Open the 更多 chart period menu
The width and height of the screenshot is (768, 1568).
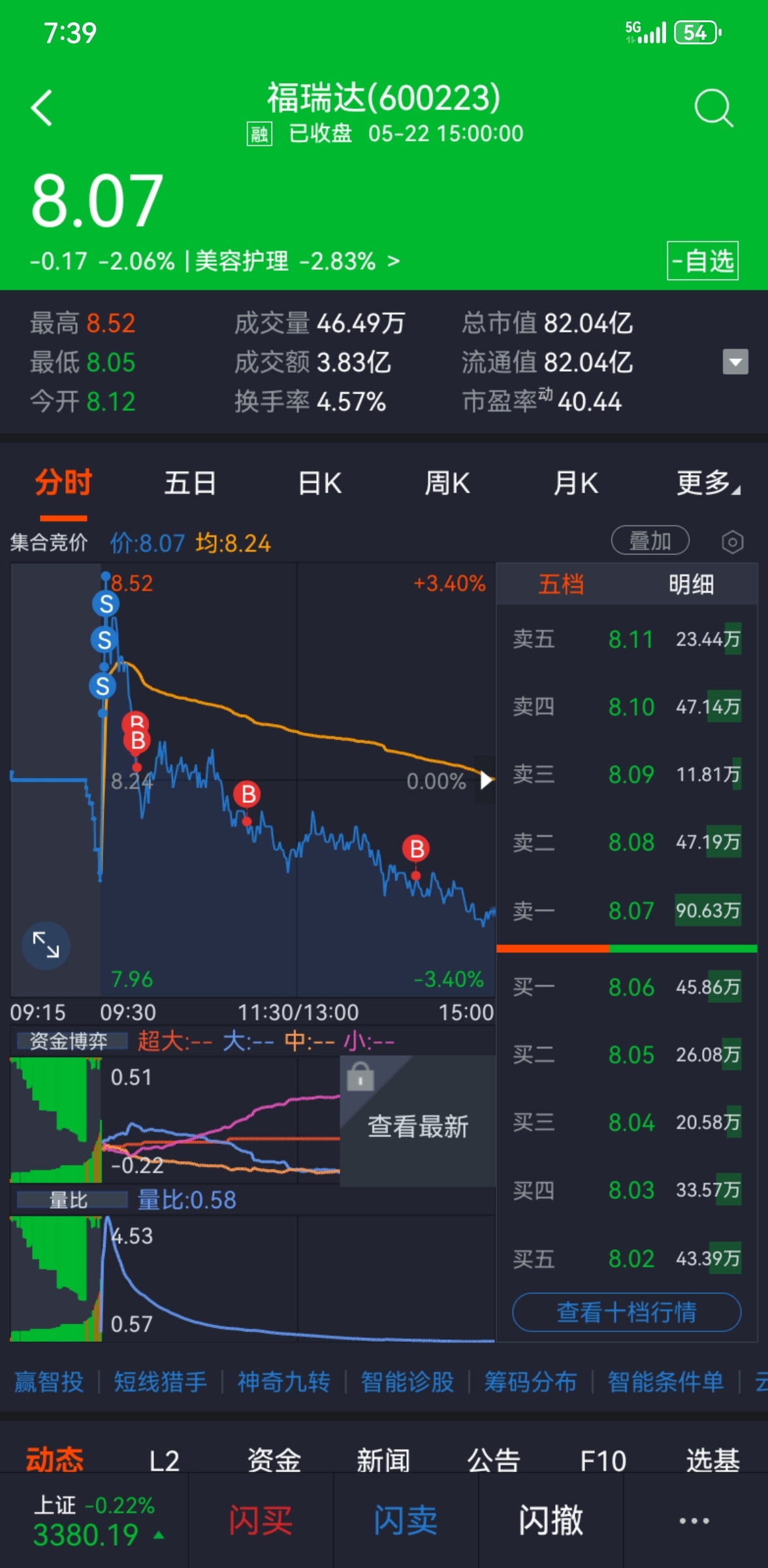[x=709, y=483]
